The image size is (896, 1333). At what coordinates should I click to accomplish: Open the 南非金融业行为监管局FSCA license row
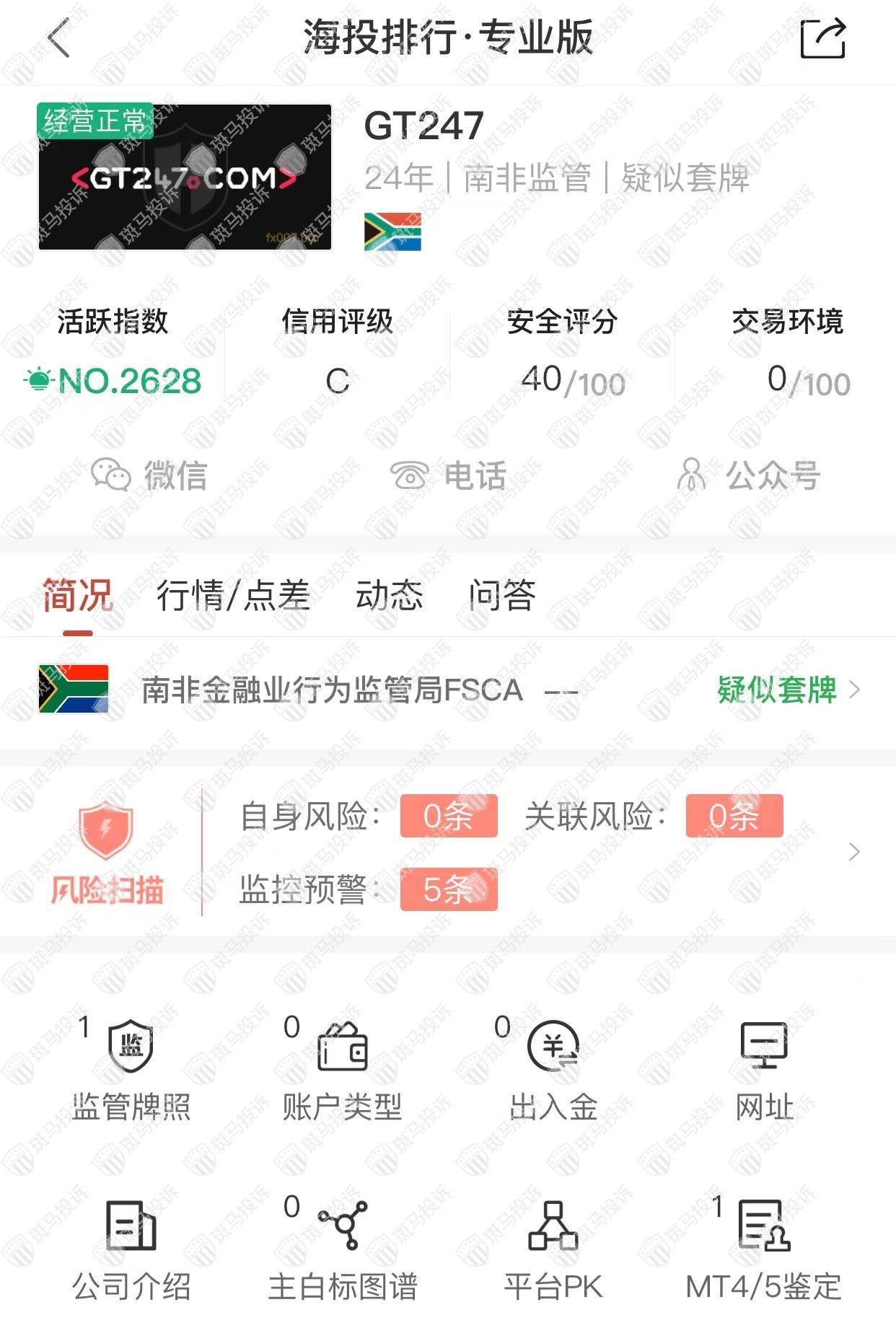pyautogui.click(x=447, y=690)
